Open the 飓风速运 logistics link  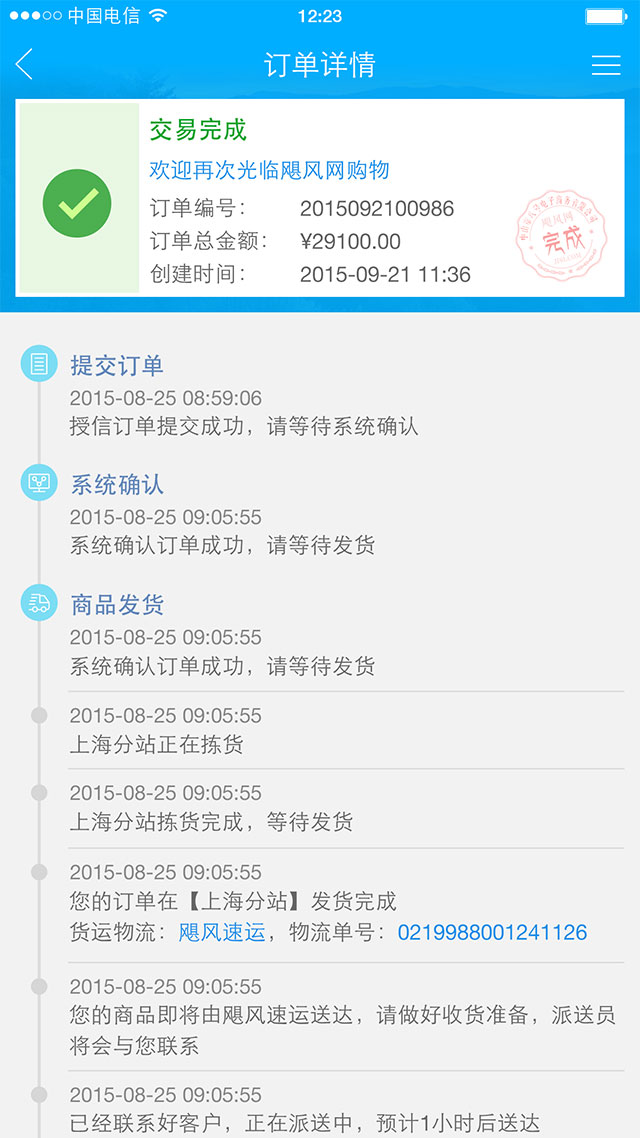pyautogui.click(x=221, y=933)
